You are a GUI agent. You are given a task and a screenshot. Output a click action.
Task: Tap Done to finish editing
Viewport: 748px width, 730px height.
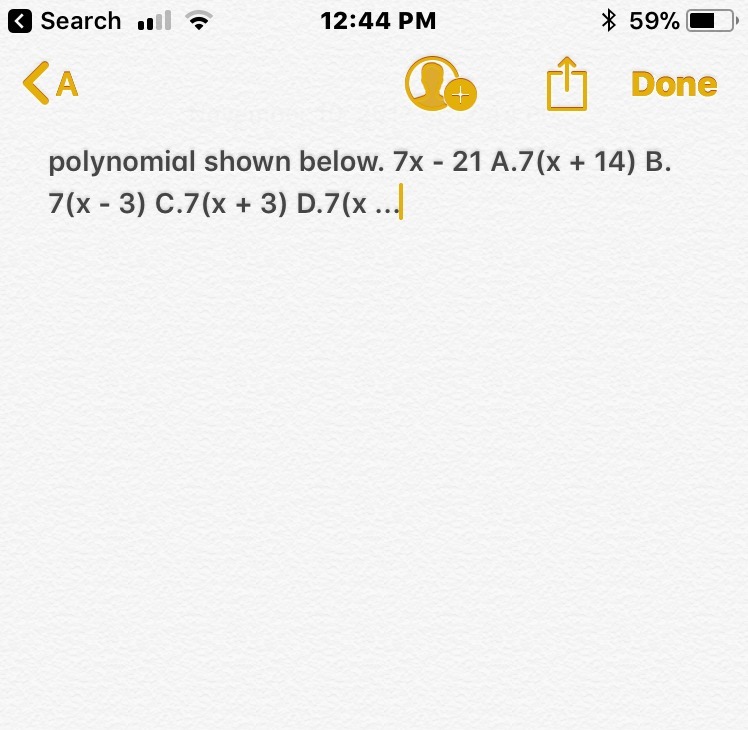(x=674, y=84)
